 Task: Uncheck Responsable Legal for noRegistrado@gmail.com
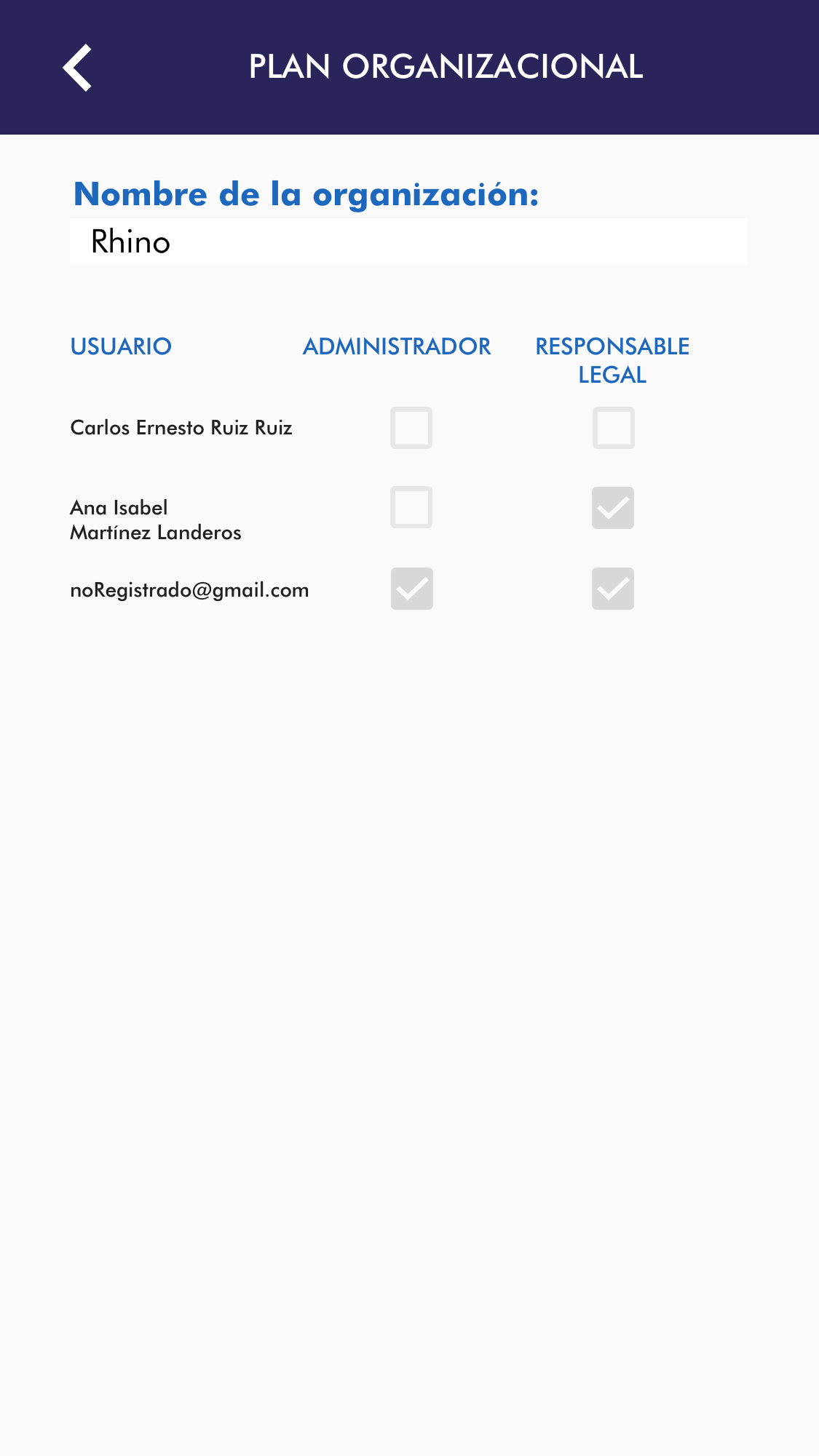click(613, 589)
